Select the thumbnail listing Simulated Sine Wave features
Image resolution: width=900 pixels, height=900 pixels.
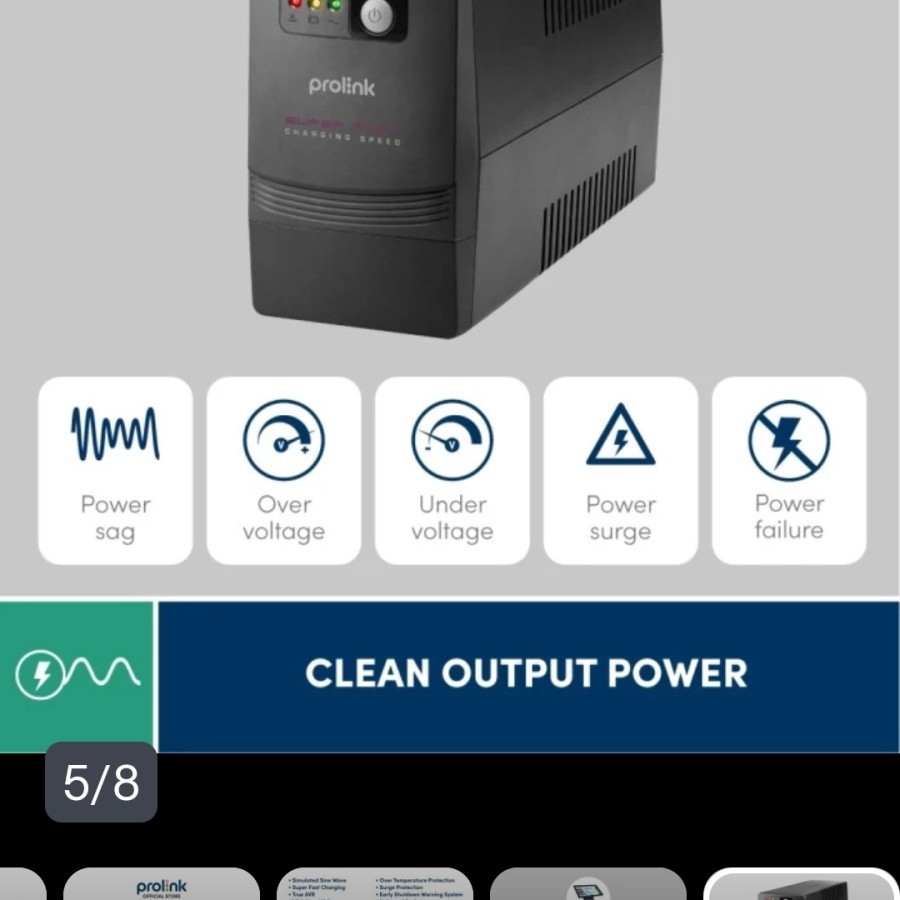[x=374, y=885]
